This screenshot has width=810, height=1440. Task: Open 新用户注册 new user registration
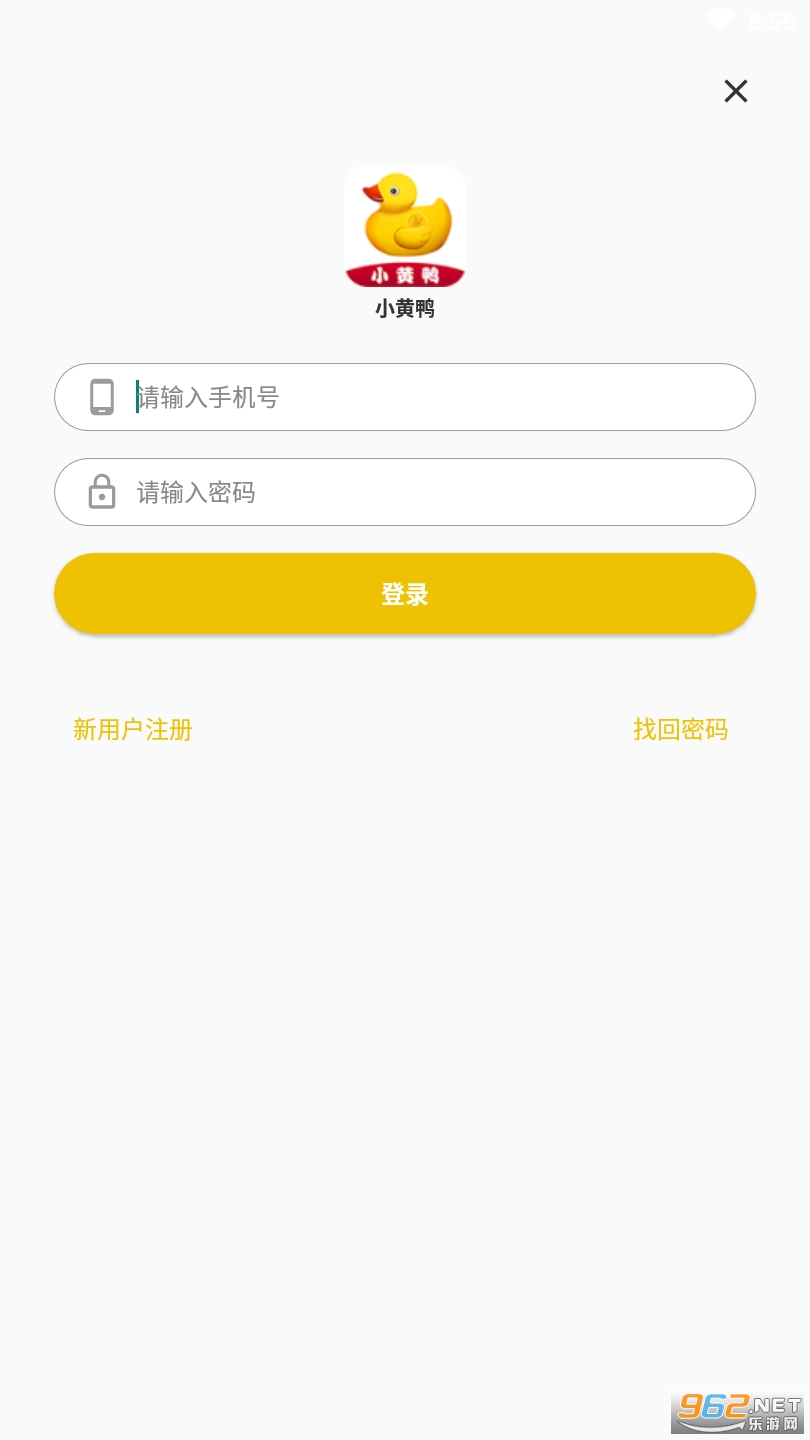pyautogui.click(x=133, y=730)
